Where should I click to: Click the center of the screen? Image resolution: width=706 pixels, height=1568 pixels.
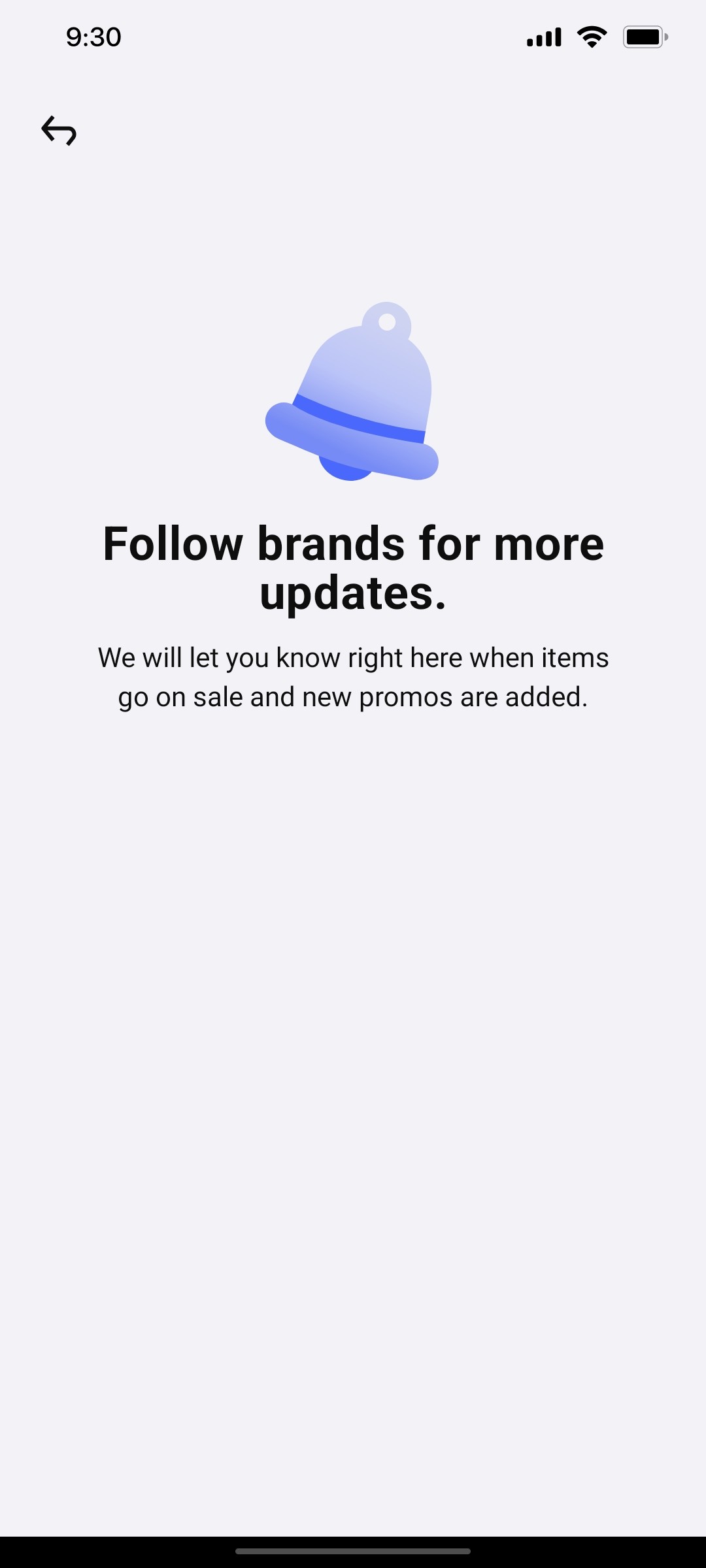click(x=353, y=784)
